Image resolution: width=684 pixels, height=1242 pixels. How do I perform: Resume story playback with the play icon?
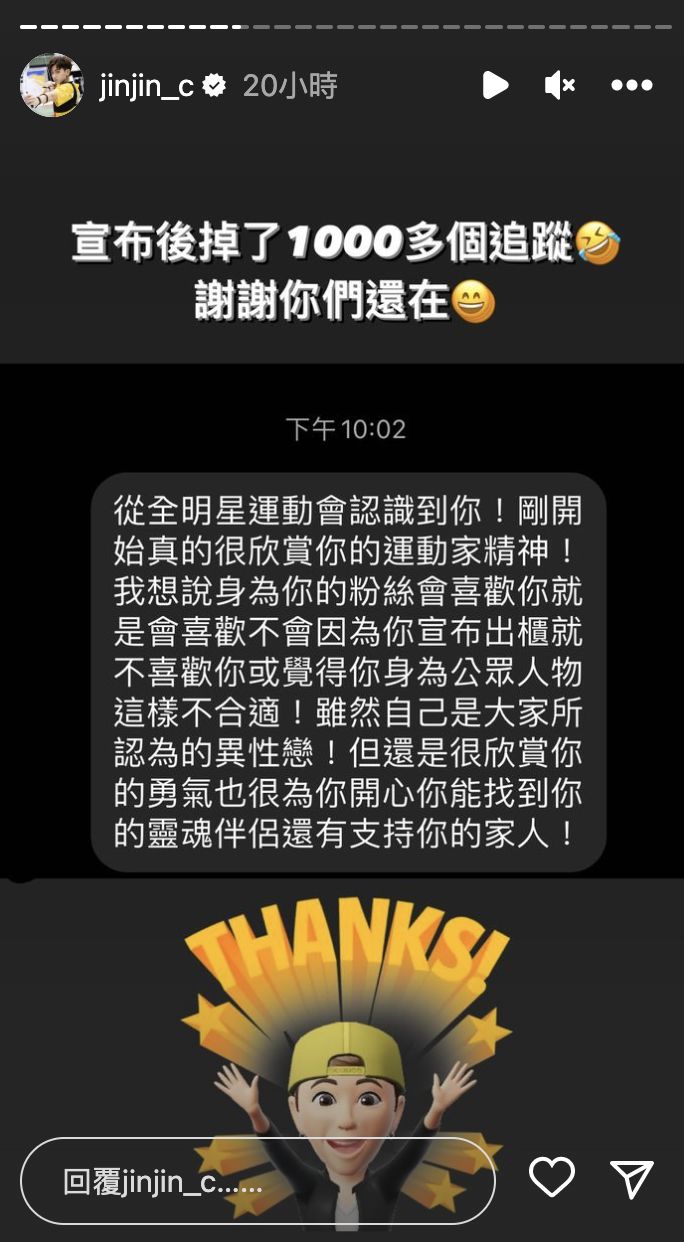(495, 85)
